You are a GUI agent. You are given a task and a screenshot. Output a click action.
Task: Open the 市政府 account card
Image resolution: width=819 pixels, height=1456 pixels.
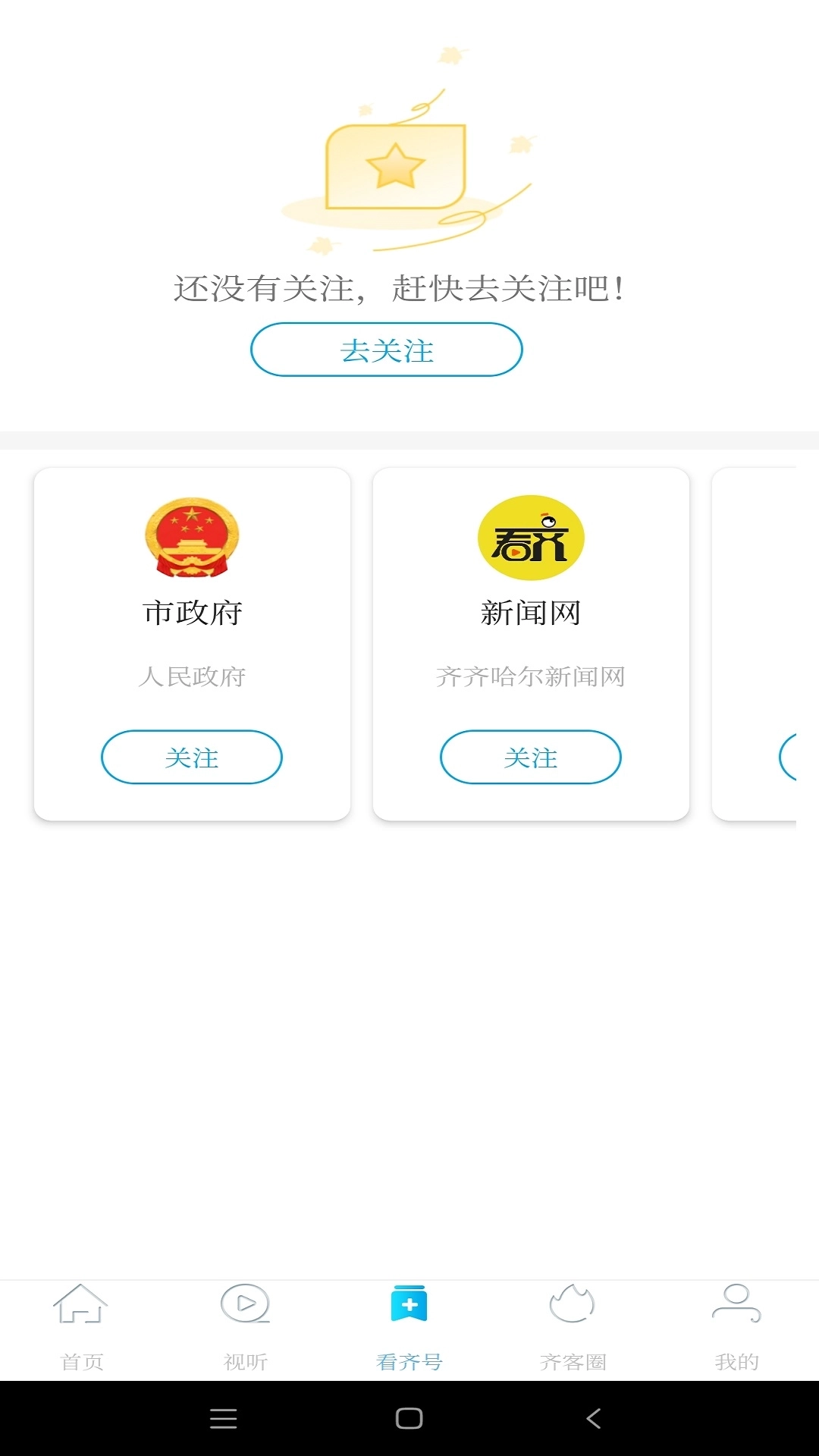[191, 645]
